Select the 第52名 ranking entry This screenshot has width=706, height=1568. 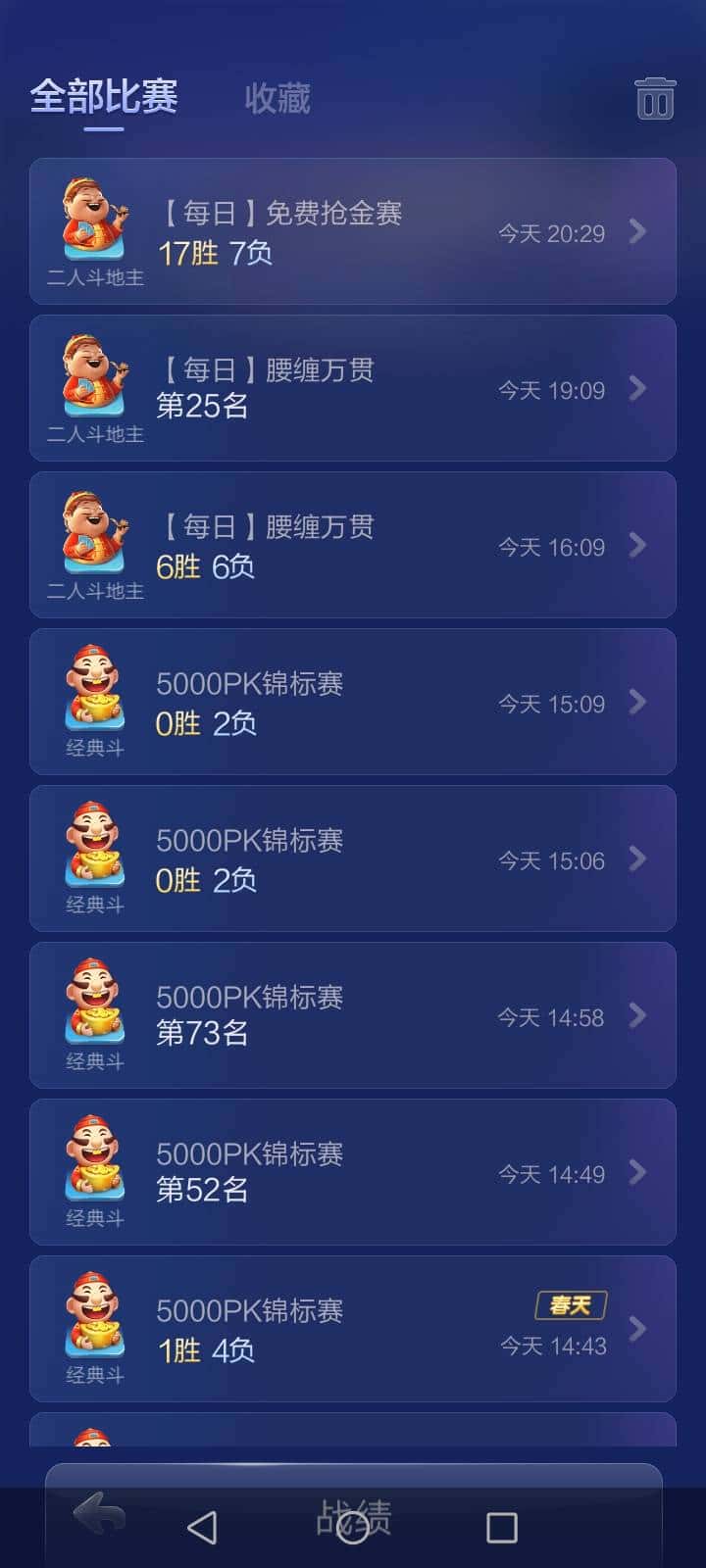coord(201,1191)
